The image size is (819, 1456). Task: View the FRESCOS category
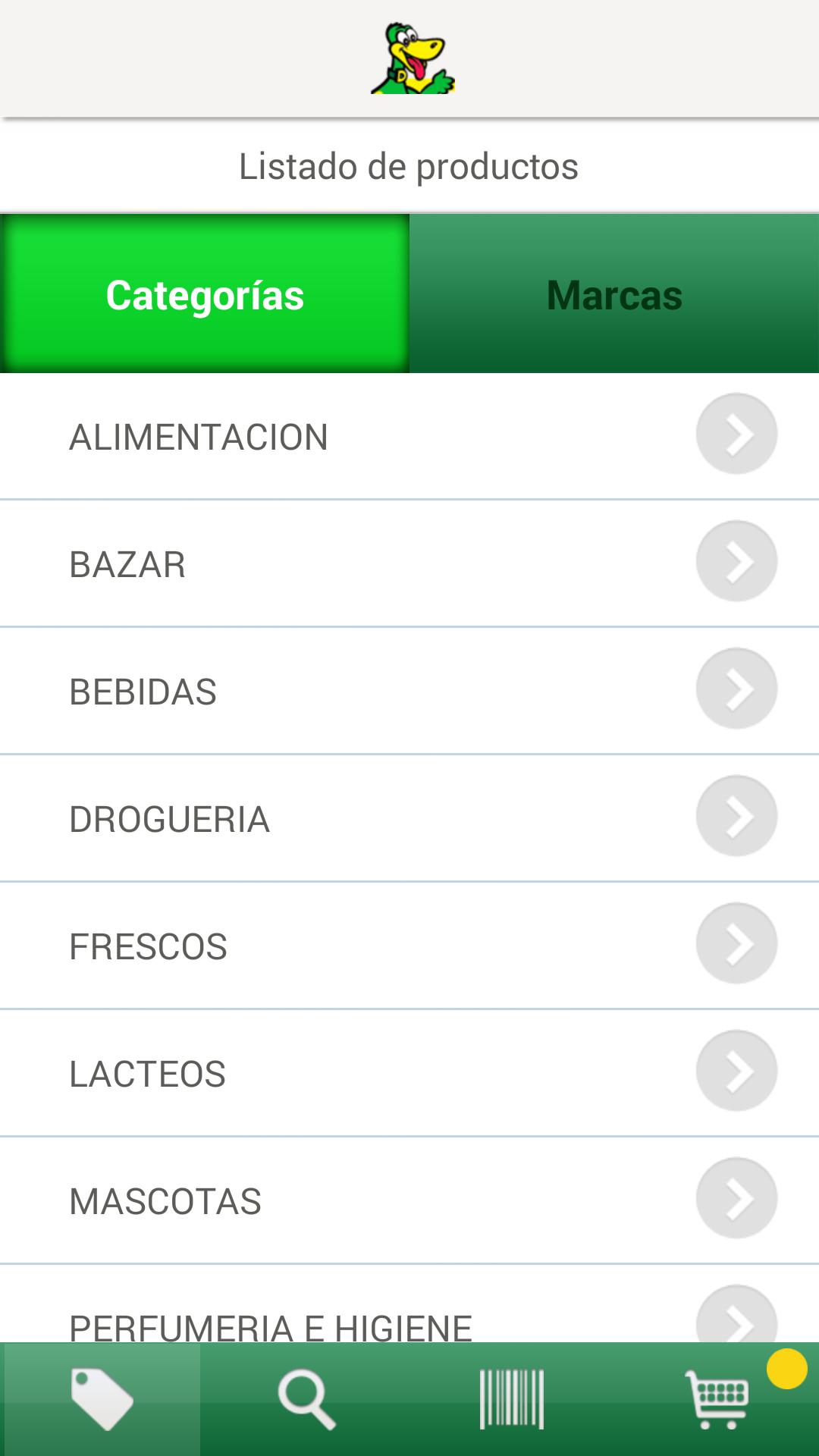409,946
